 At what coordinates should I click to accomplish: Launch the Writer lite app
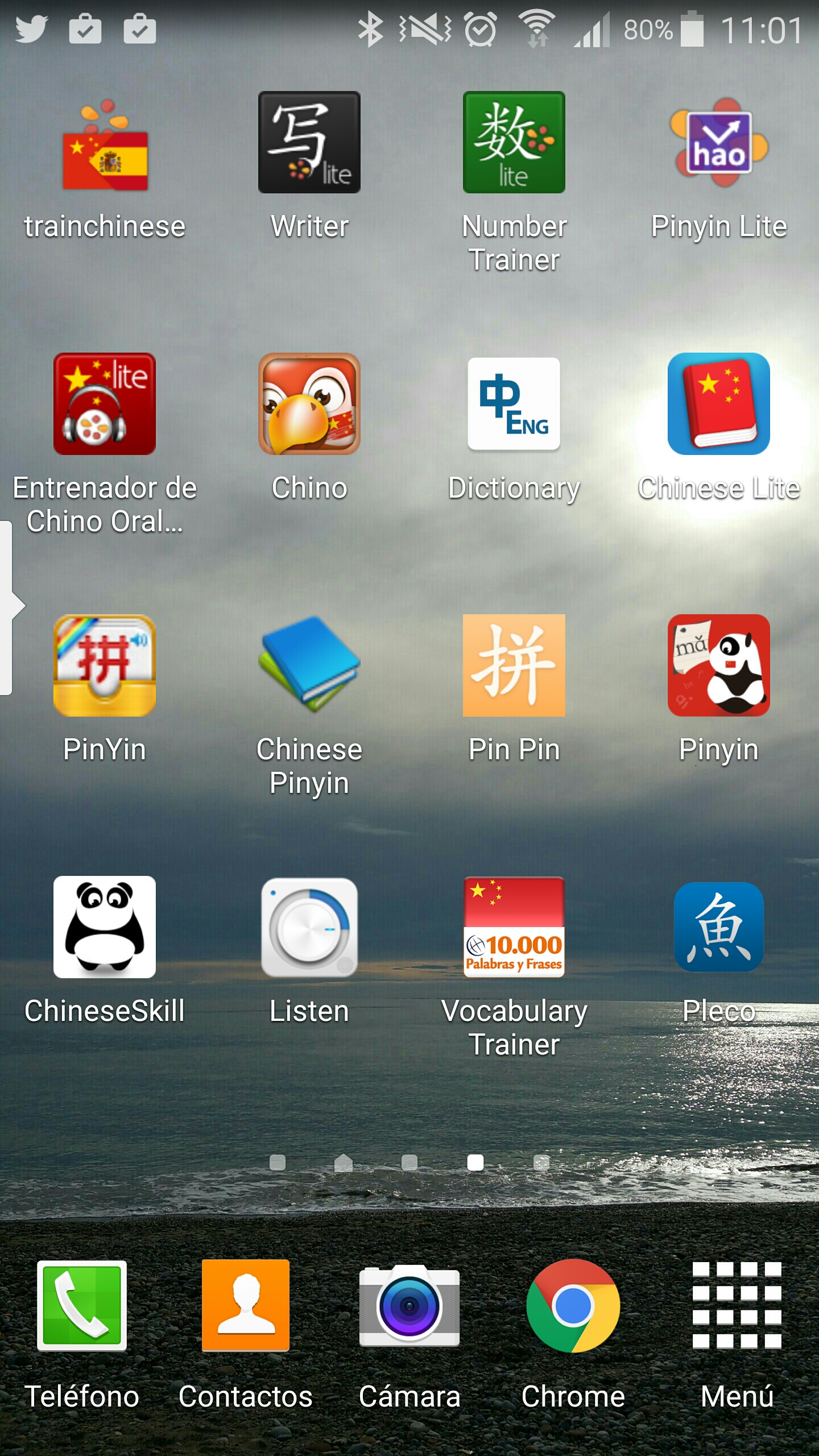click(309, 142)
